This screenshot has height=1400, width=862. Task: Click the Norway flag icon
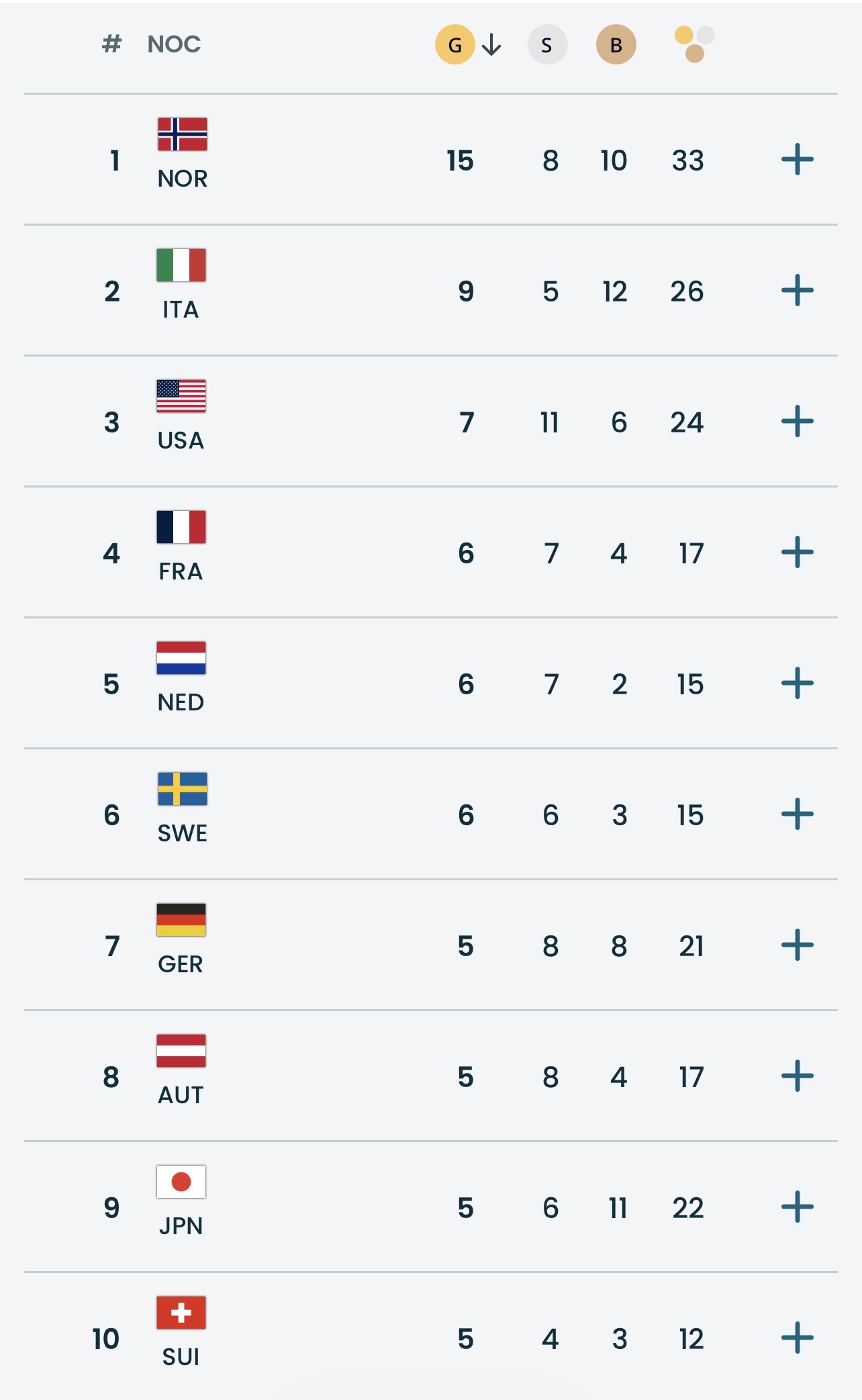tap(181, 133)
